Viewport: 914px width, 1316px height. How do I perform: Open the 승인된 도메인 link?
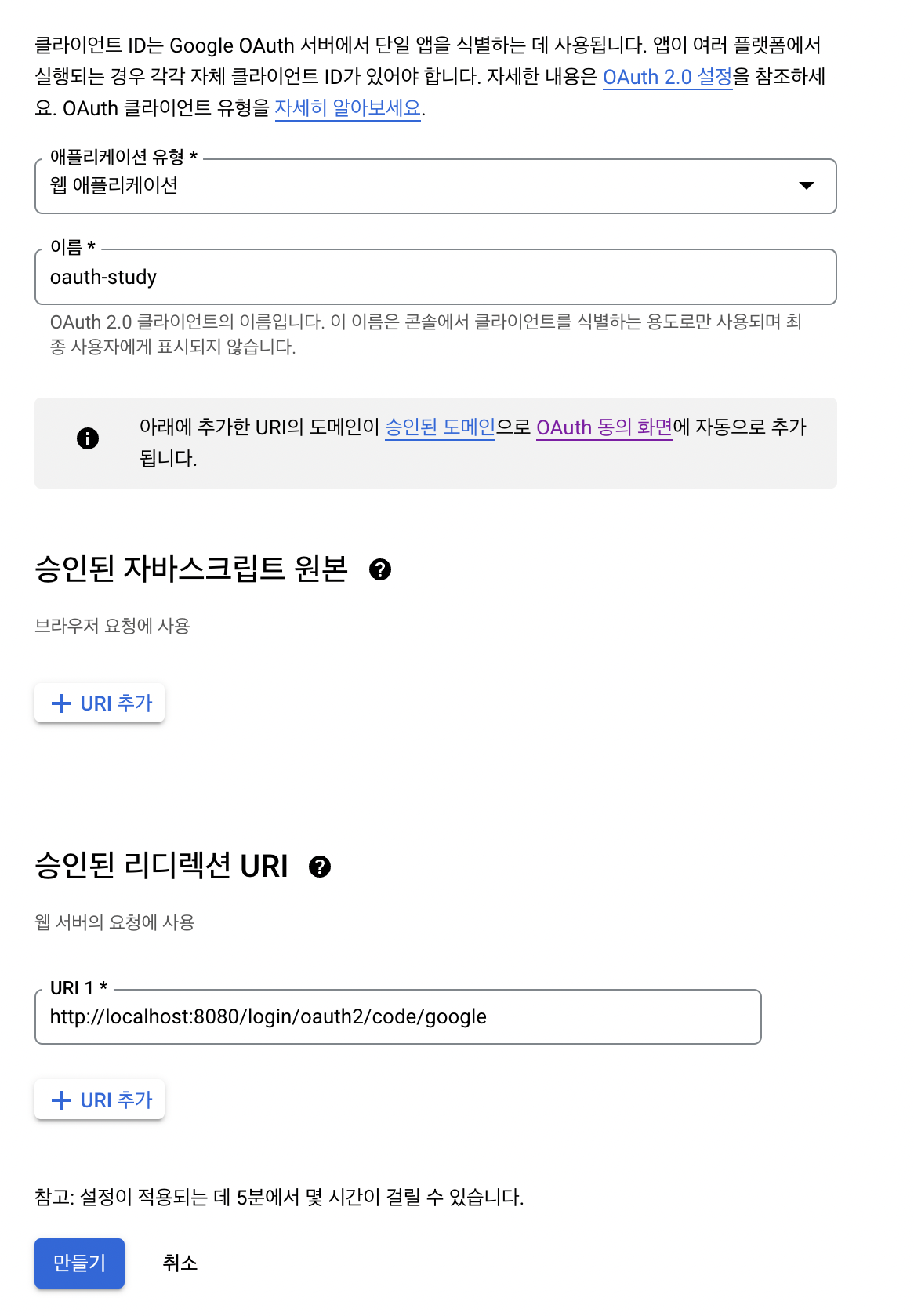coord(440,427)
